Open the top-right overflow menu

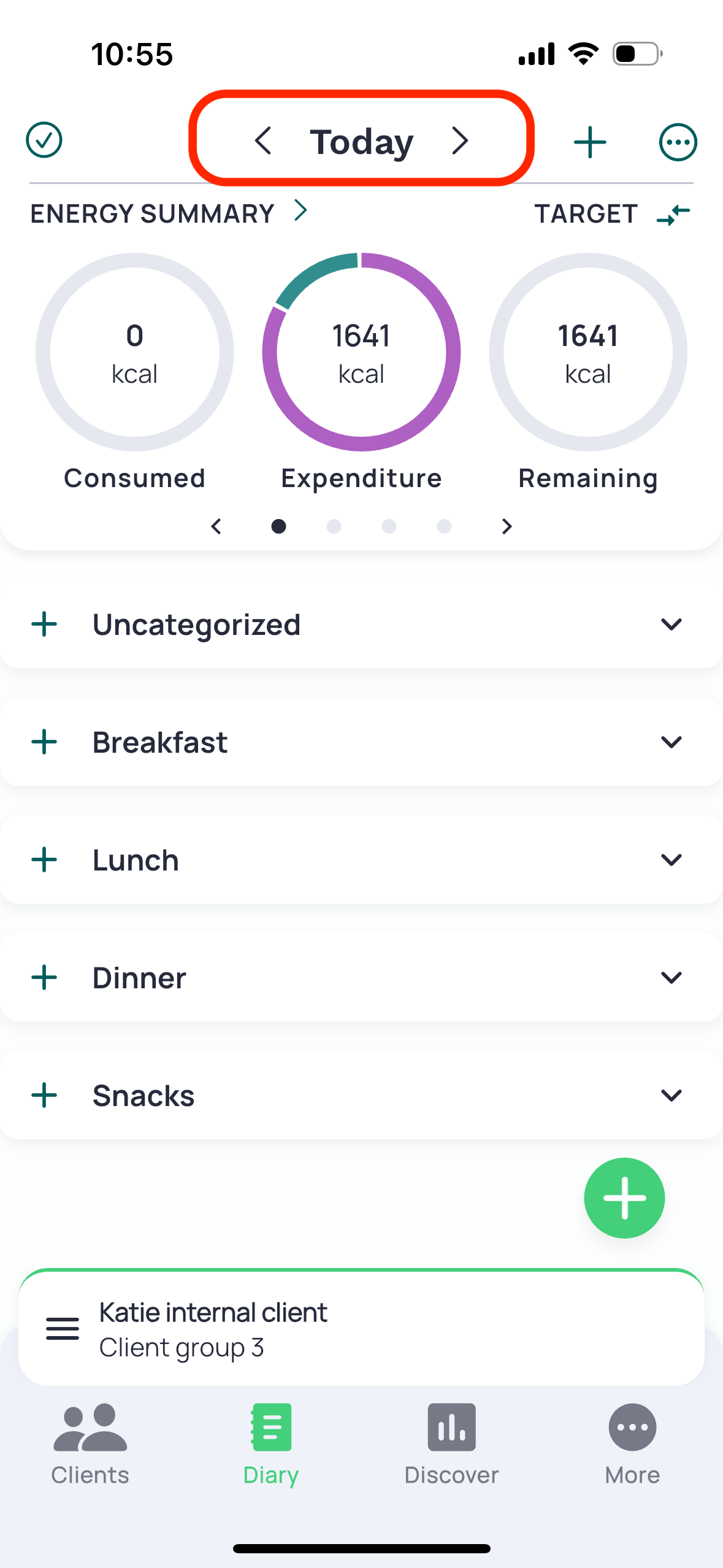pos(678,142)
